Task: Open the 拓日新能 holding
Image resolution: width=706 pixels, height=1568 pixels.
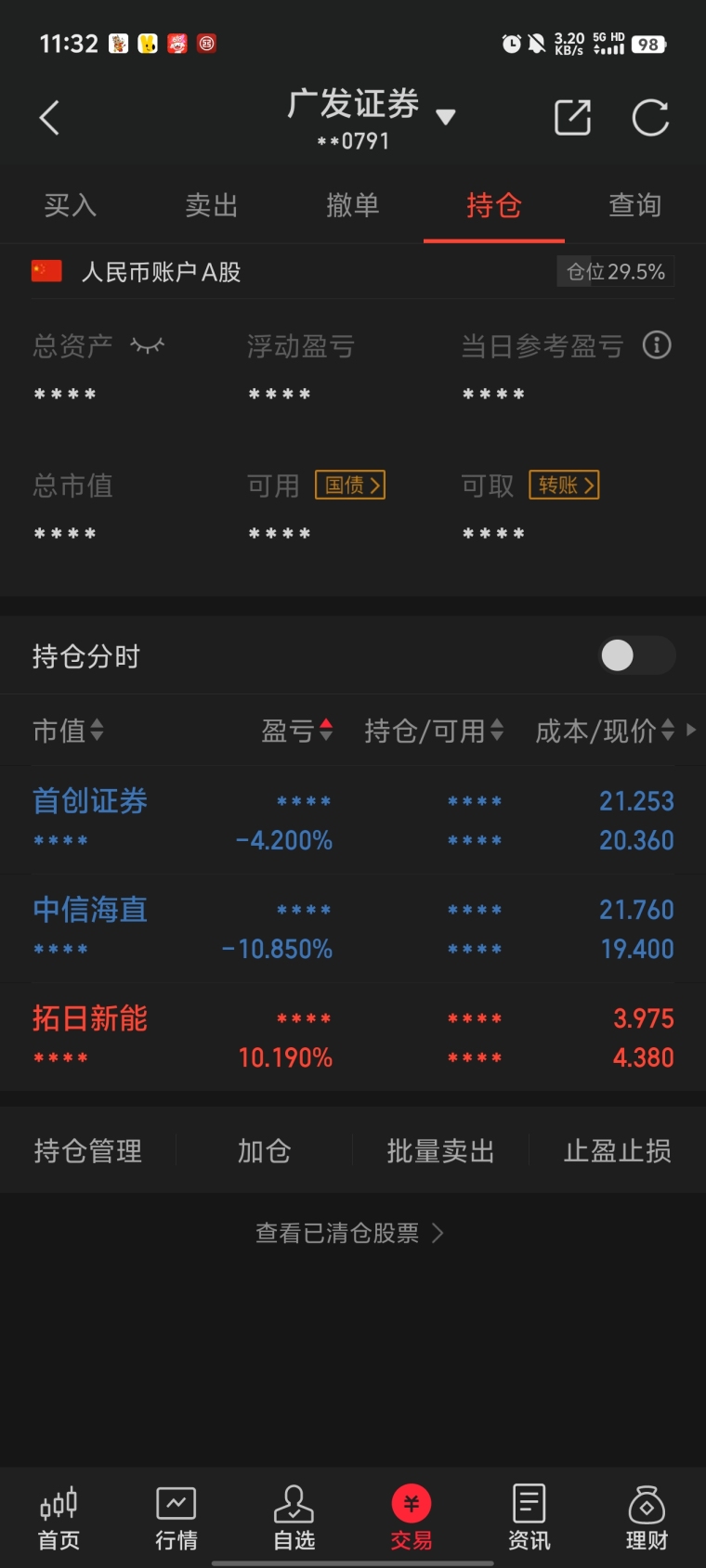Action: [353, 1037]
